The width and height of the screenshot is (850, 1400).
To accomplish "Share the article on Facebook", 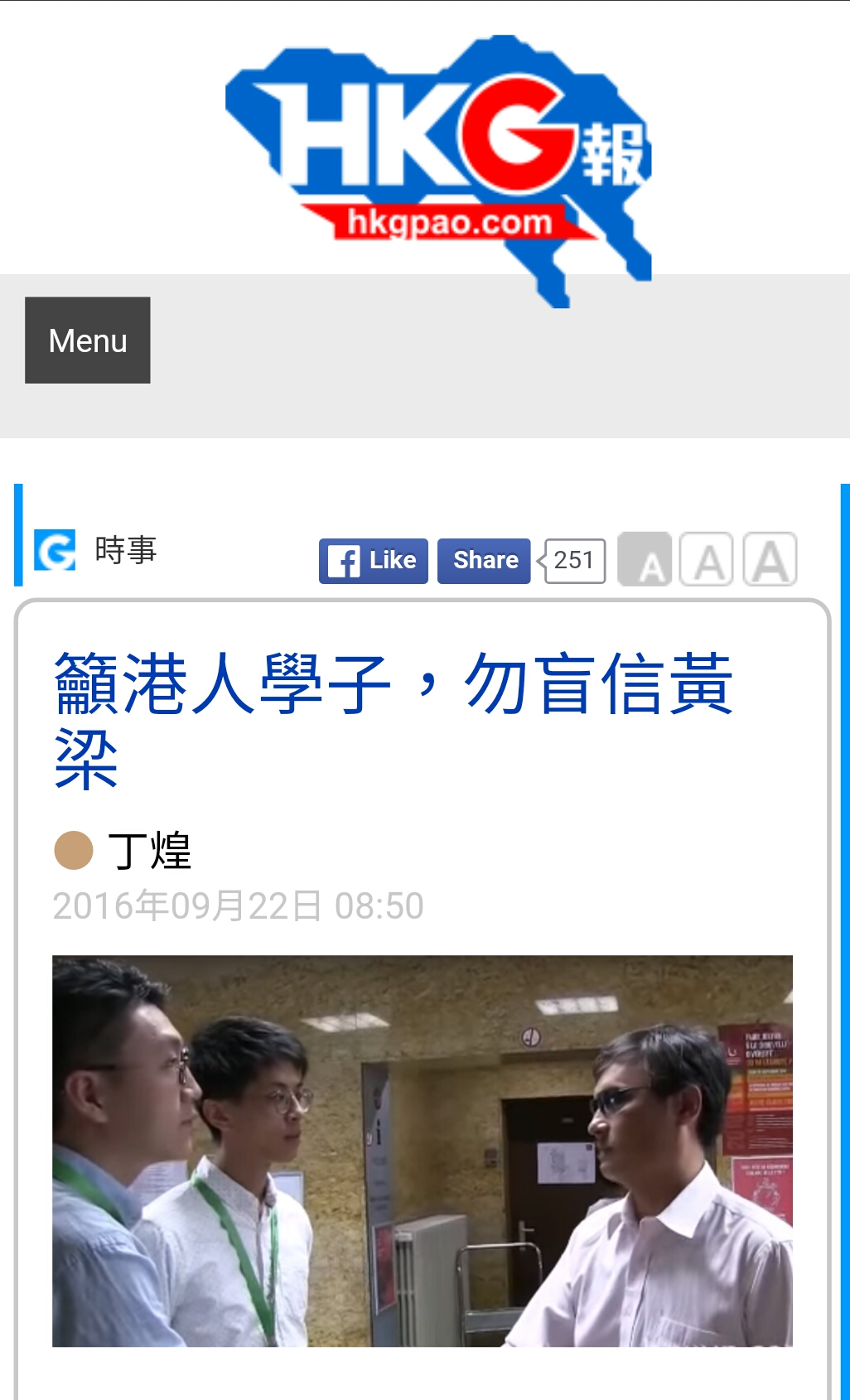I will point(484,561).
